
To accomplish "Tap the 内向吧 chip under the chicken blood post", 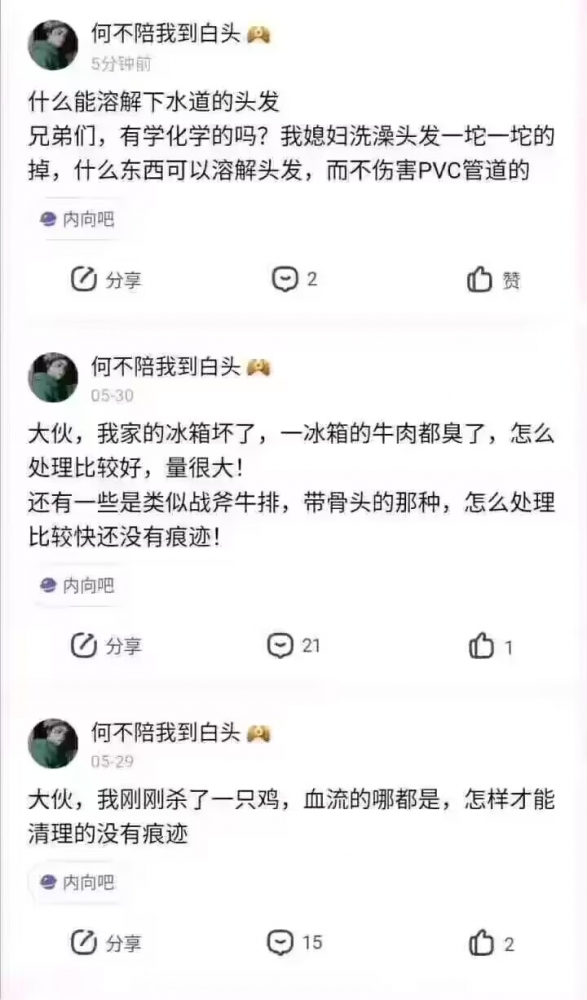I will pyautogui.click(x=78, y=882).
